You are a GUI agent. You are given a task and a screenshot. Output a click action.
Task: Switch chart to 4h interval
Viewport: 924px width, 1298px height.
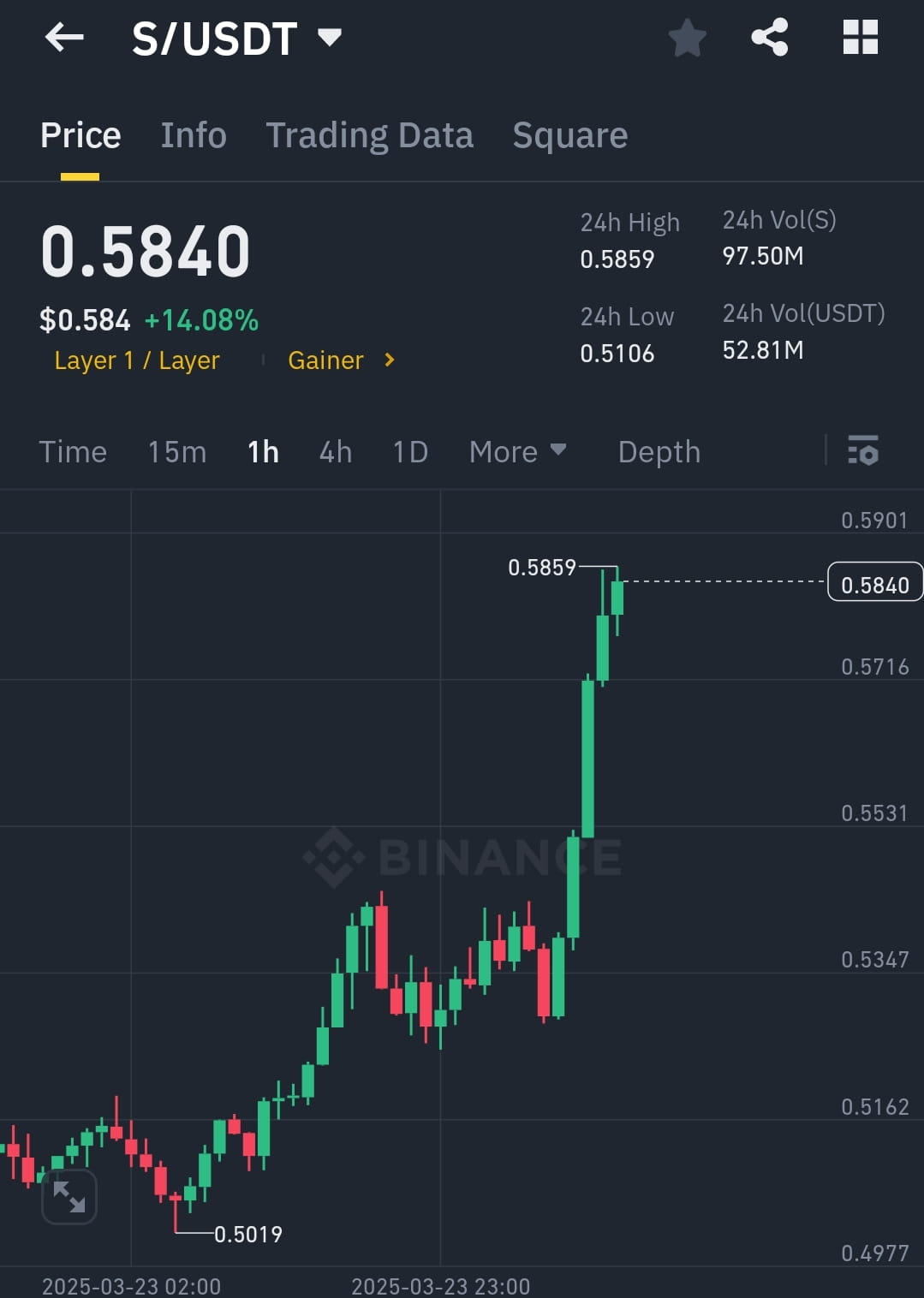[x=334, y=451]
